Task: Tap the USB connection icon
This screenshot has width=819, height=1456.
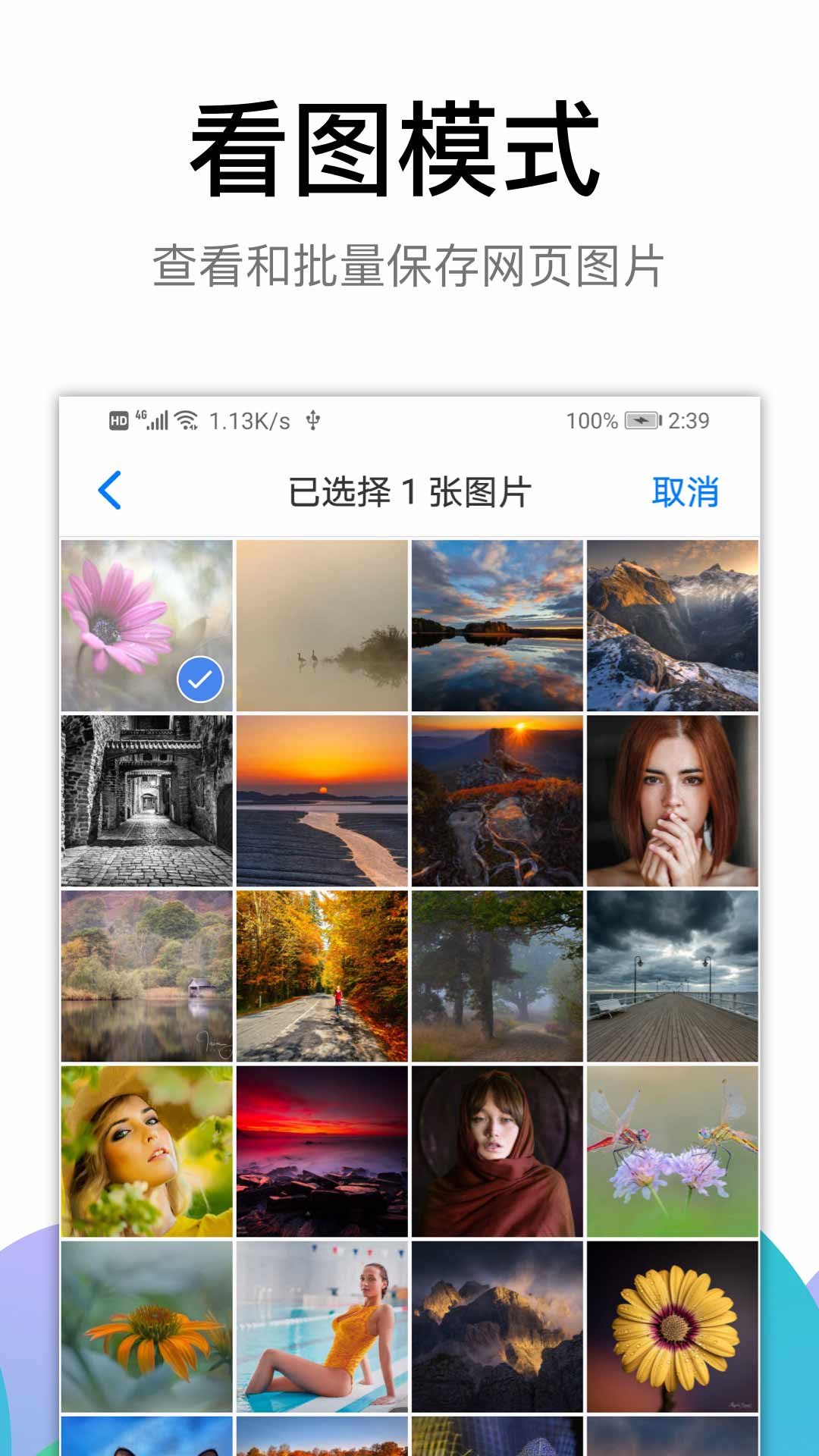Action: (313, 422)
